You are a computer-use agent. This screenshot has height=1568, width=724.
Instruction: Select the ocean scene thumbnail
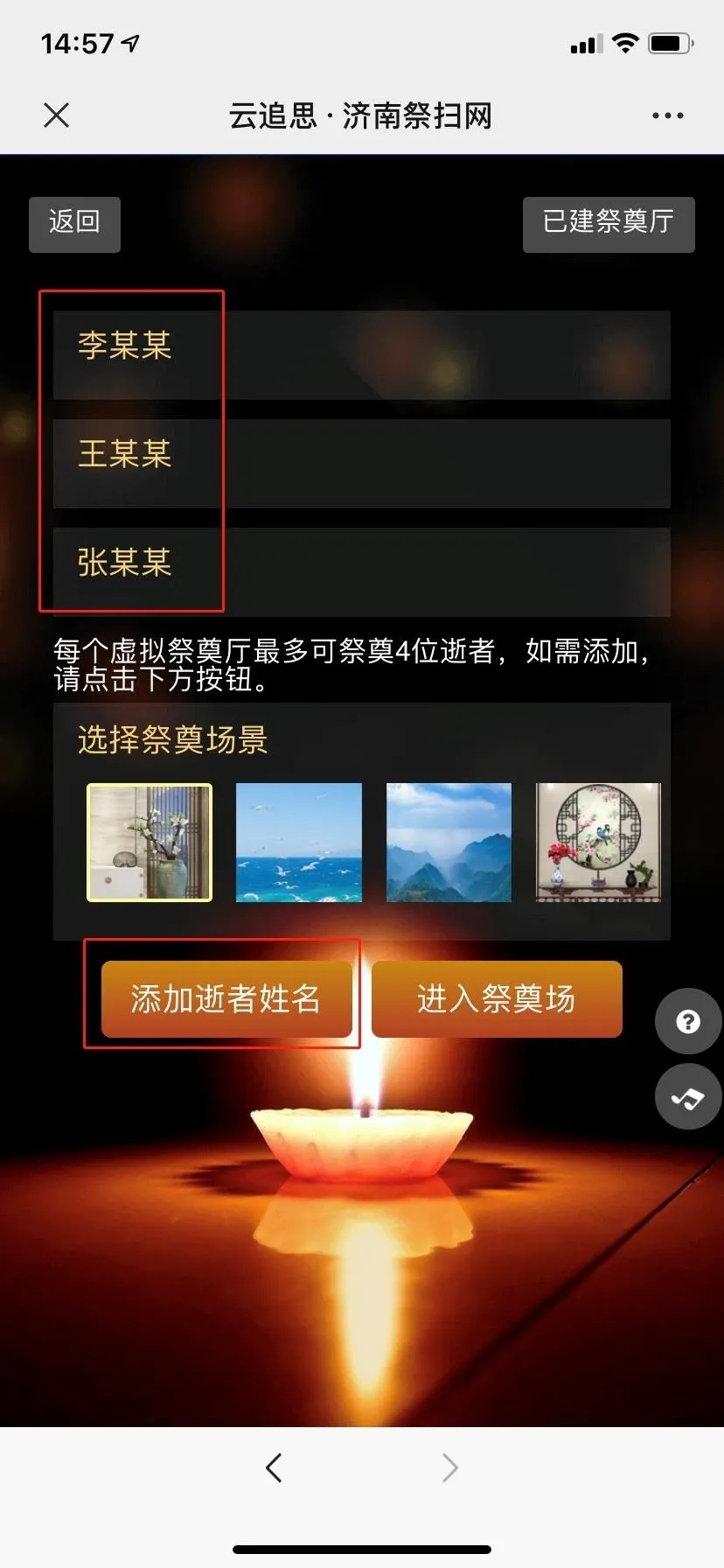[298, 842]
